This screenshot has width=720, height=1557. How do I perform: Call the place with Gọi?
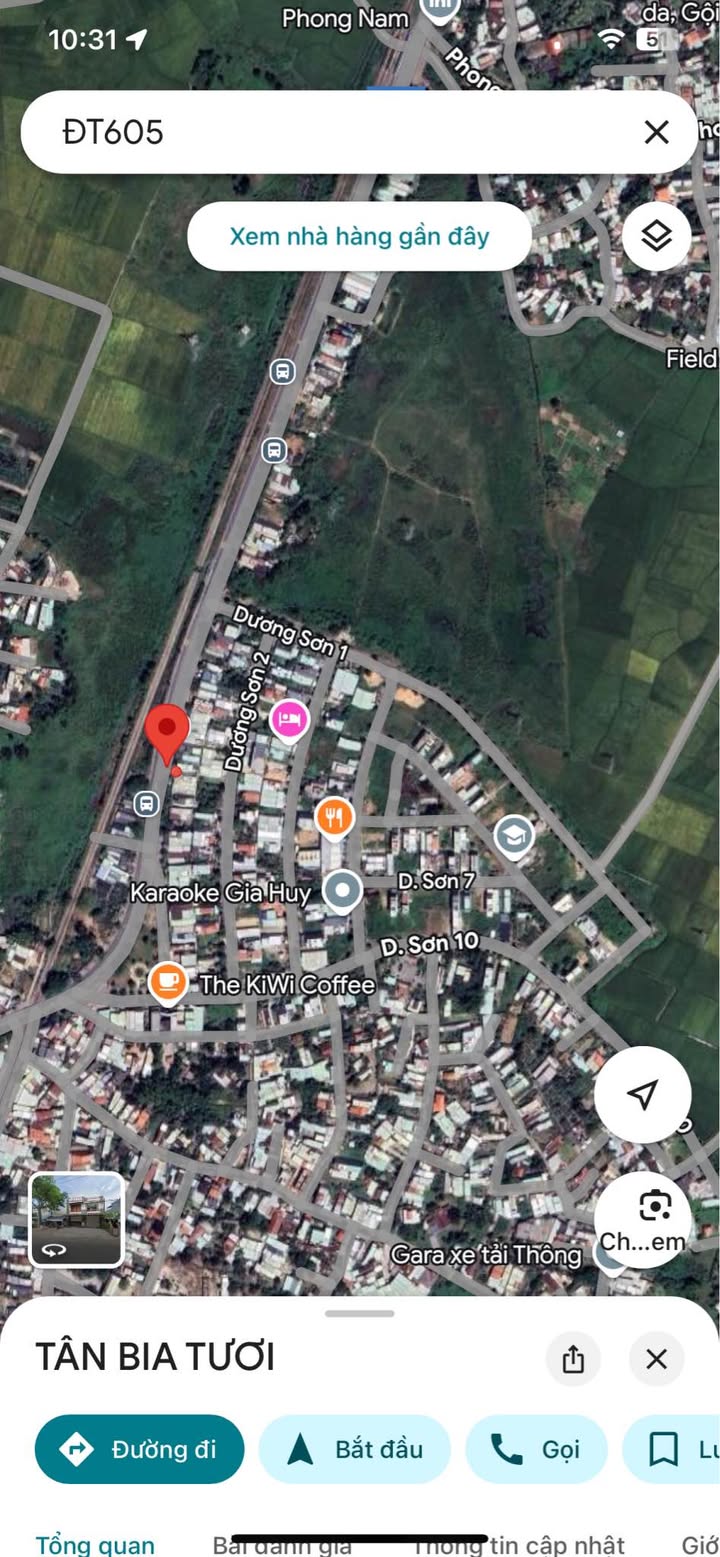[x=537, y=1449]
